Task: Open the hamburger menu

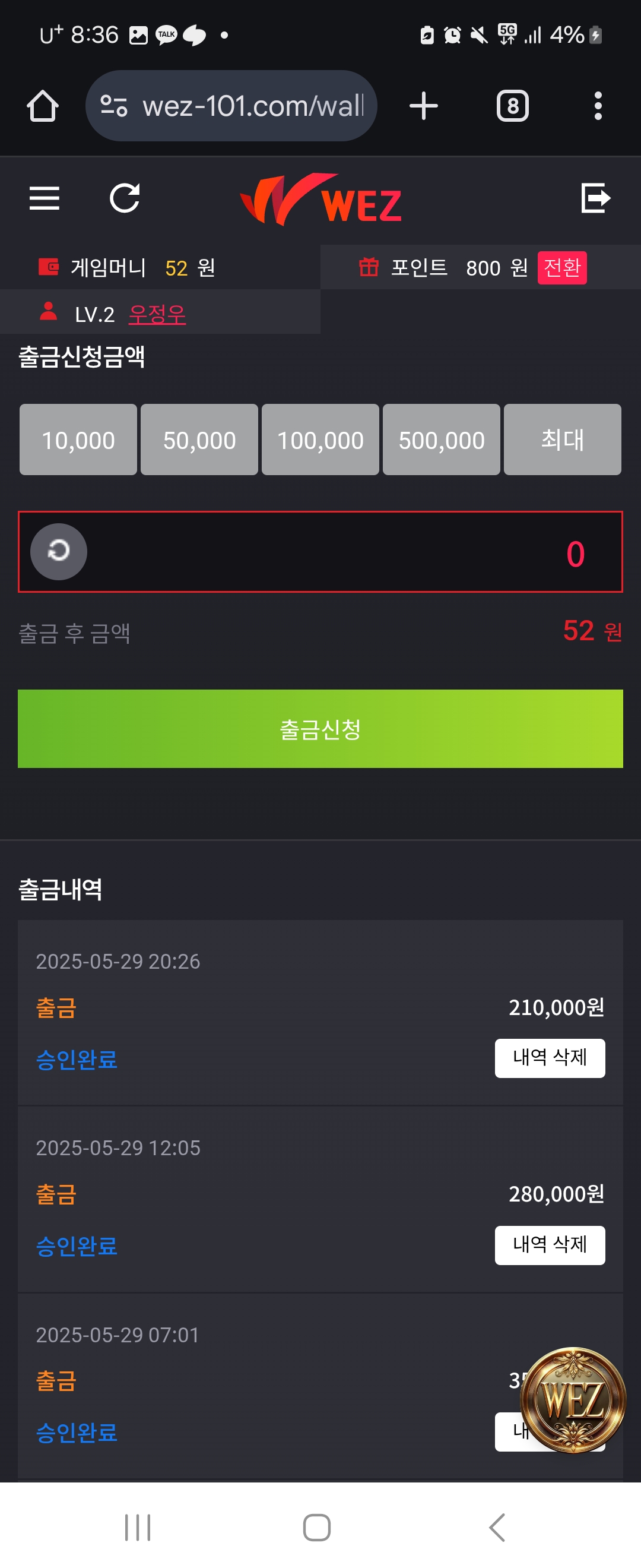Action: click(x=45, y=198)
